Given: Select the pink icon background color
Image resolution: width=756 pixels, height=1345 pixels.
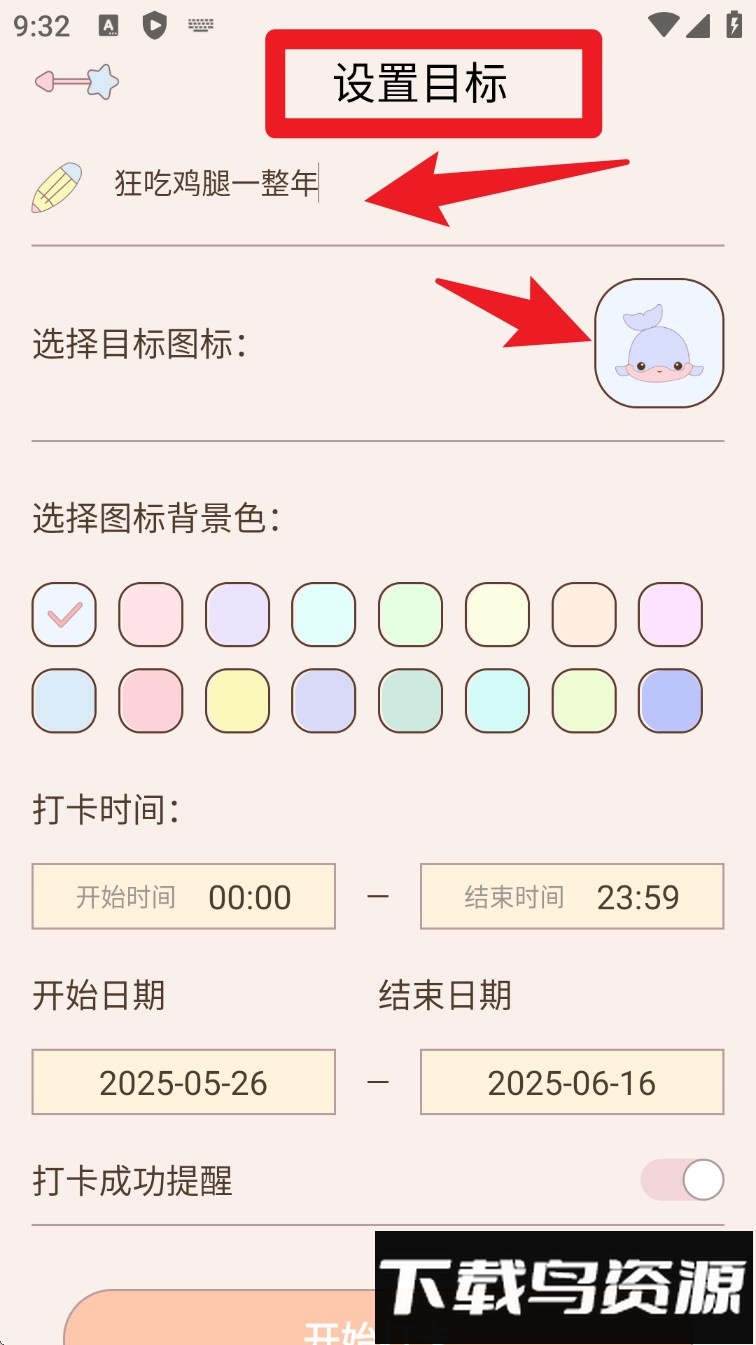Looking at the screenshot, I should [150, 614].
